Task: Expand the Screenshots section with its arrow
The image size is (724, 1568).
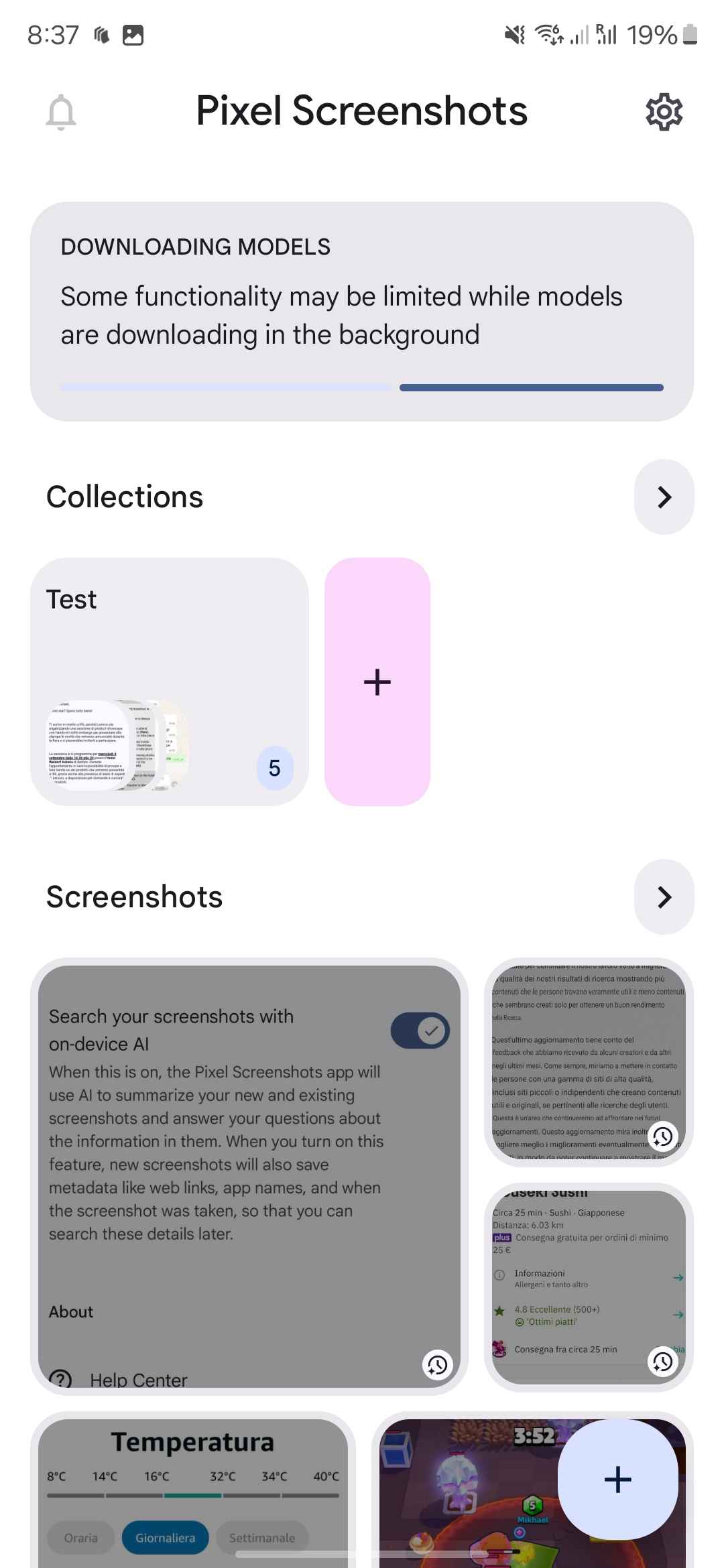Action: [x=664, y=897]
